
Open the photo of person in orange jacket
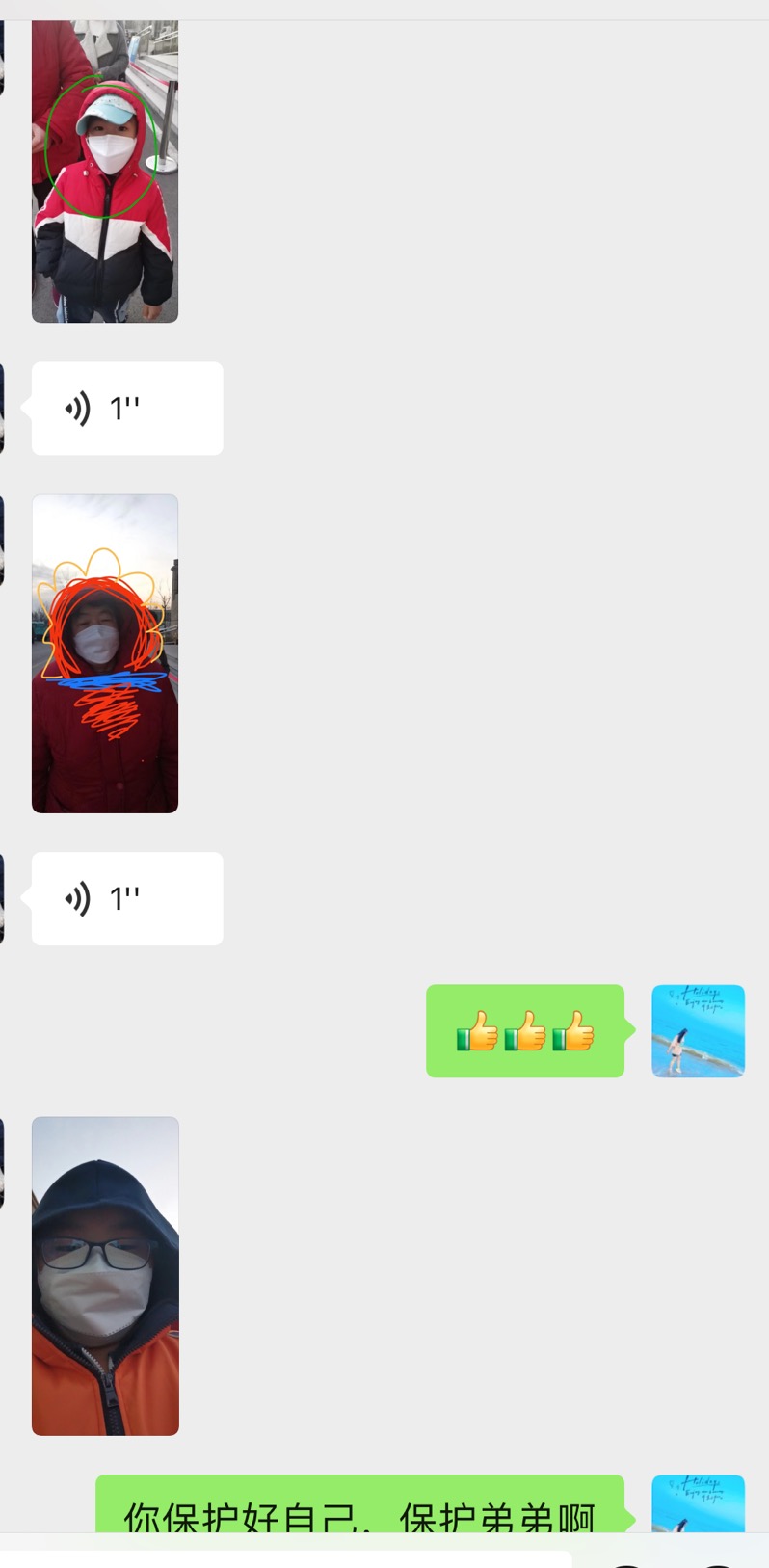pos(105,1276)
